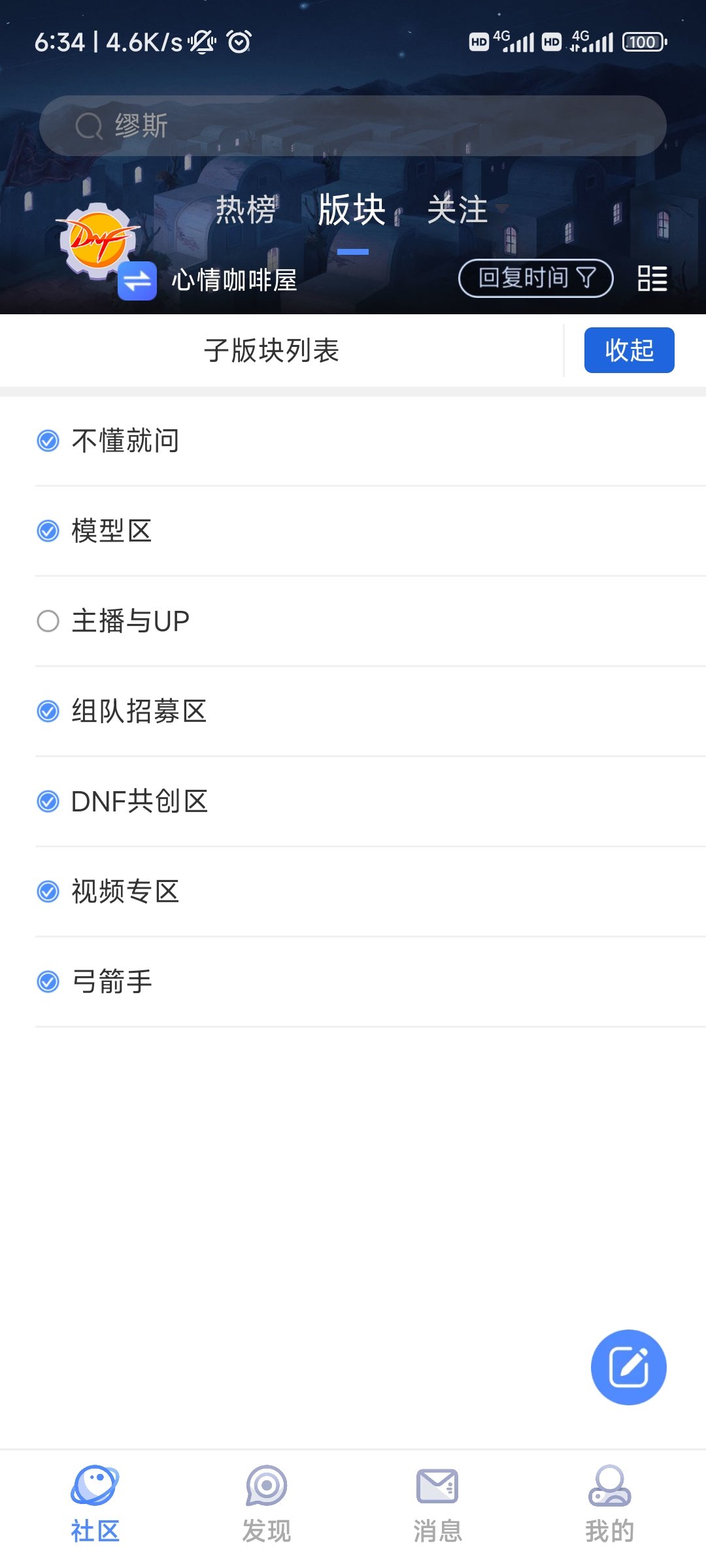Switch to the 热榜 tab
Viewport: 706px width, 1568px height.
pyautogui.click(x=246, y=210)
